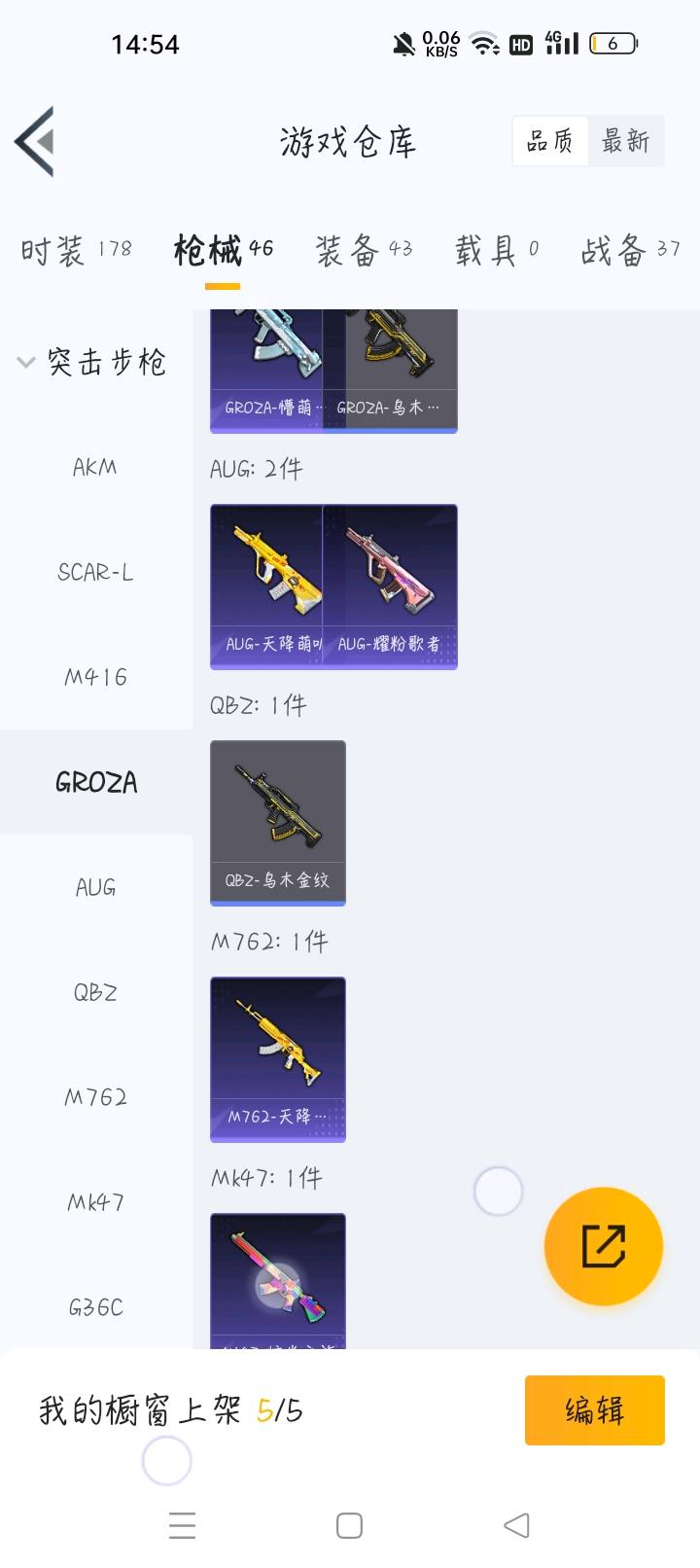Select G36C in the weapon list

point(95,1307)
